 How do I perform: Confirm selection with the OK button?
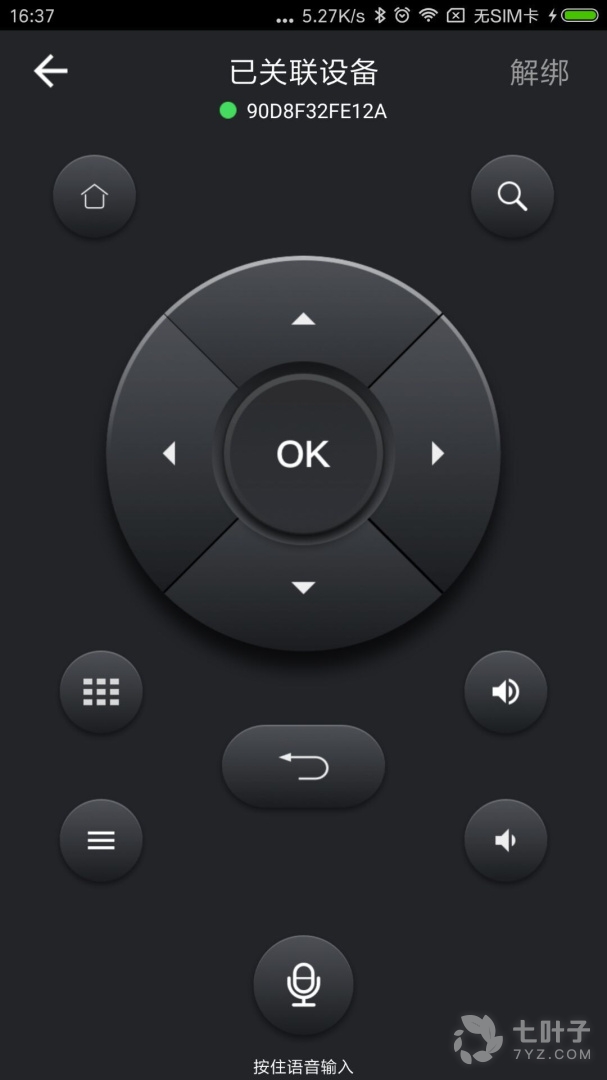point(303,454)
